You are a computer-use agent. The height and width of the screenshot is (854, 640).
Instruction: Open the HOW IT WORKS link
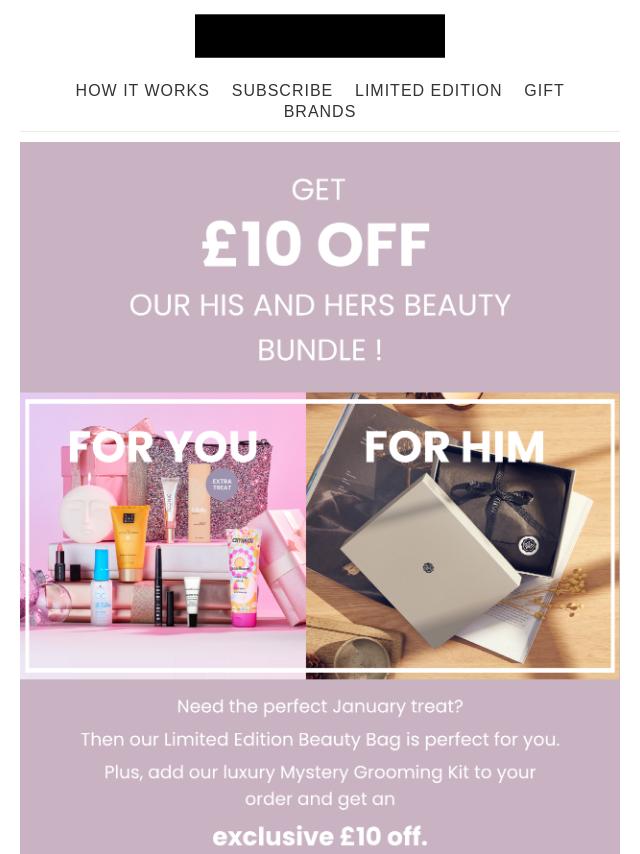point(142,91)
